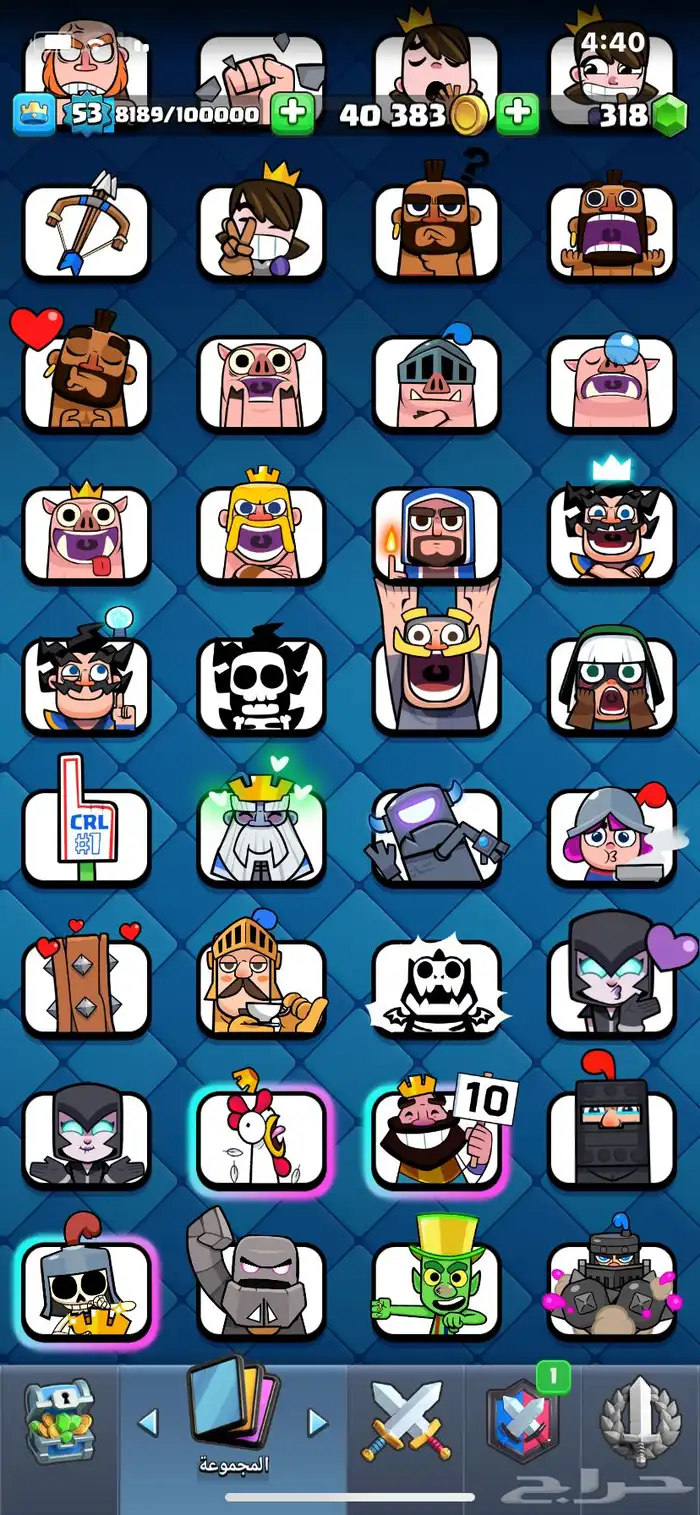This screenshot has height=1515, width=700.
Task: Choose the stone golem emote
Action: (261, 1288)
